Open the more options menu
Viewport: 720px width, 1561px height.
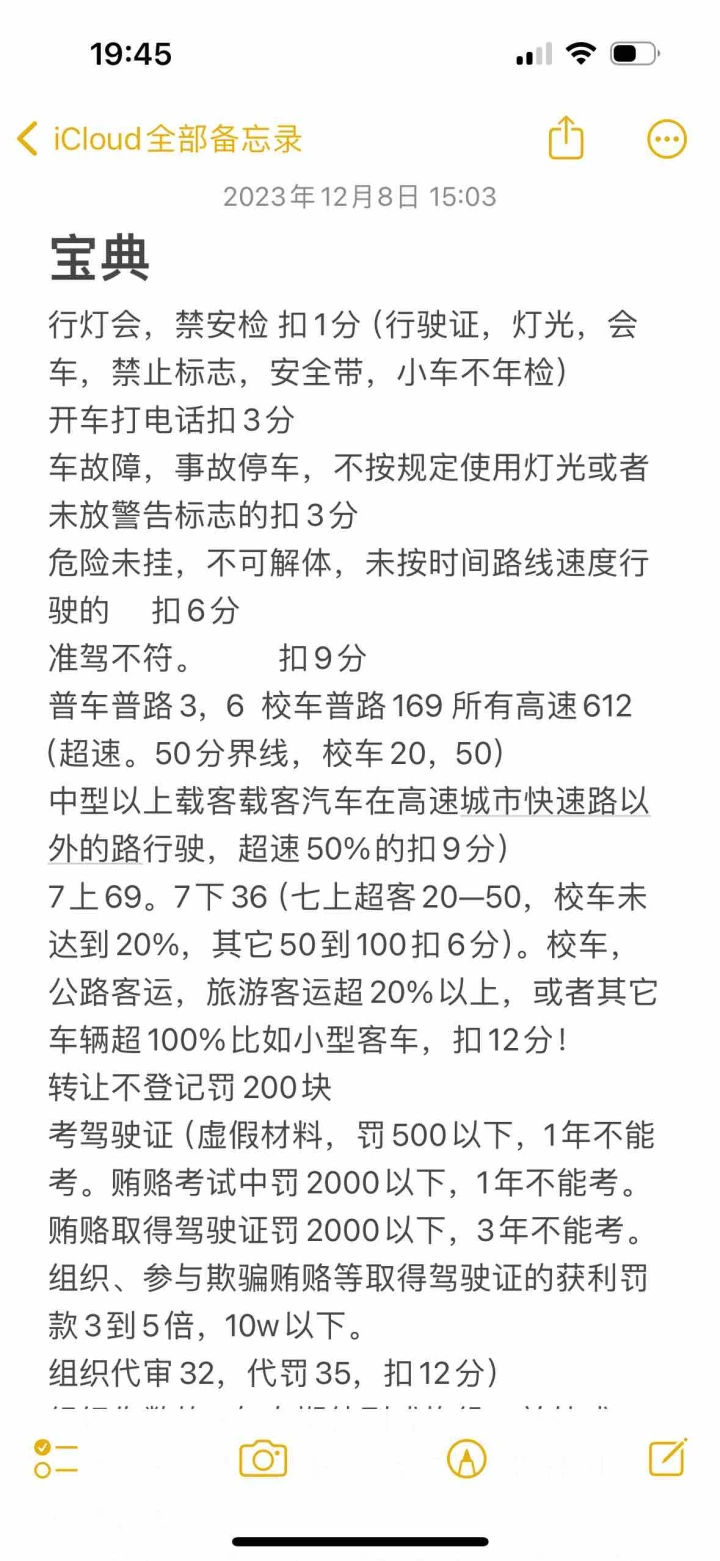click(667, 139)
